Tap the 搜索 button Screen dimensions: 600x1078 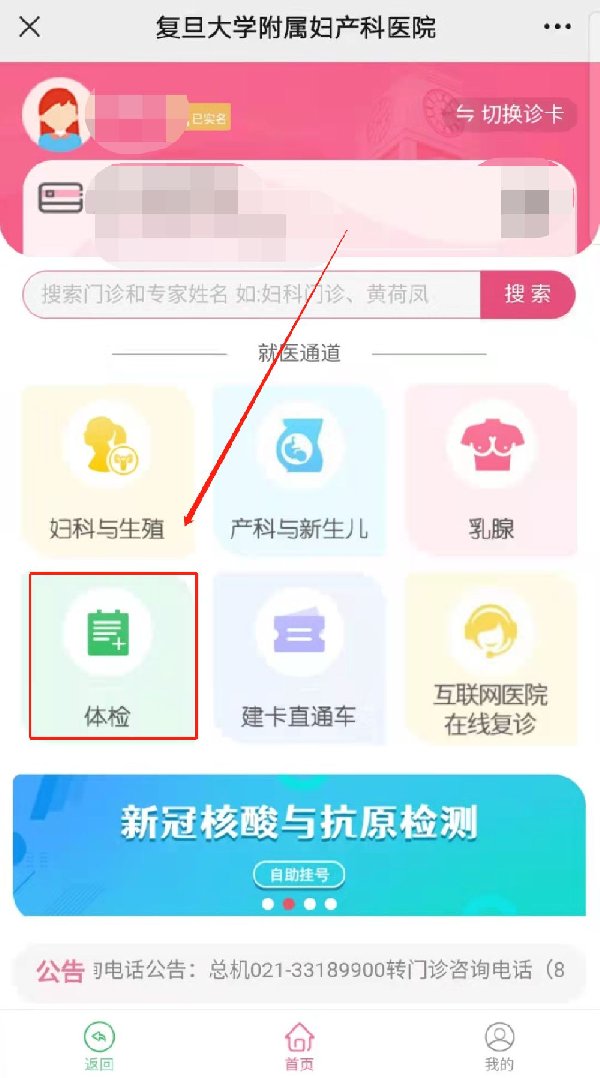click(527, 294)
